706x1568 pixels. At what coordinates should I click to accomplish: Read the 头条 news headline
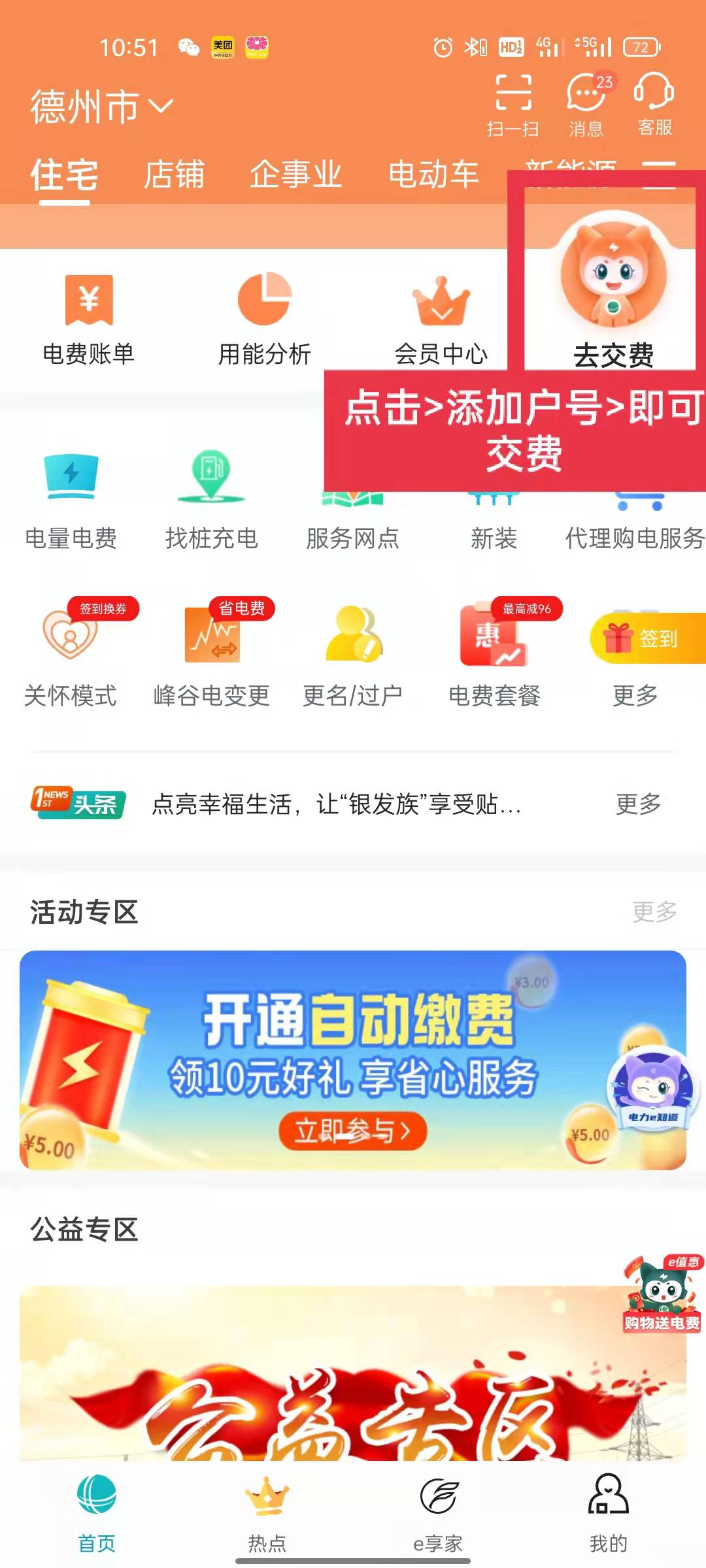[x=337, y=804]
